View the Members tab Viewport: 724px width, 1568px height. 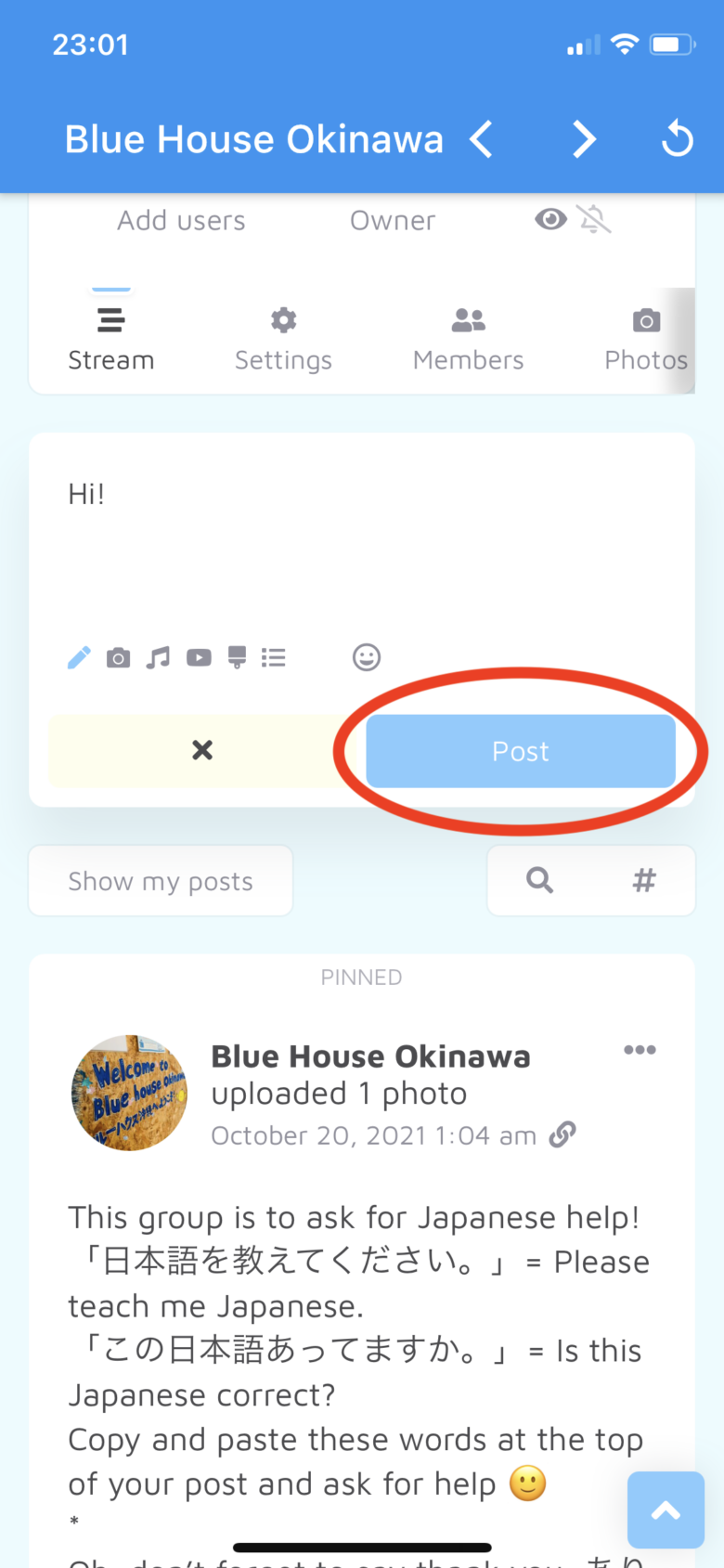[x=468, y=340]
